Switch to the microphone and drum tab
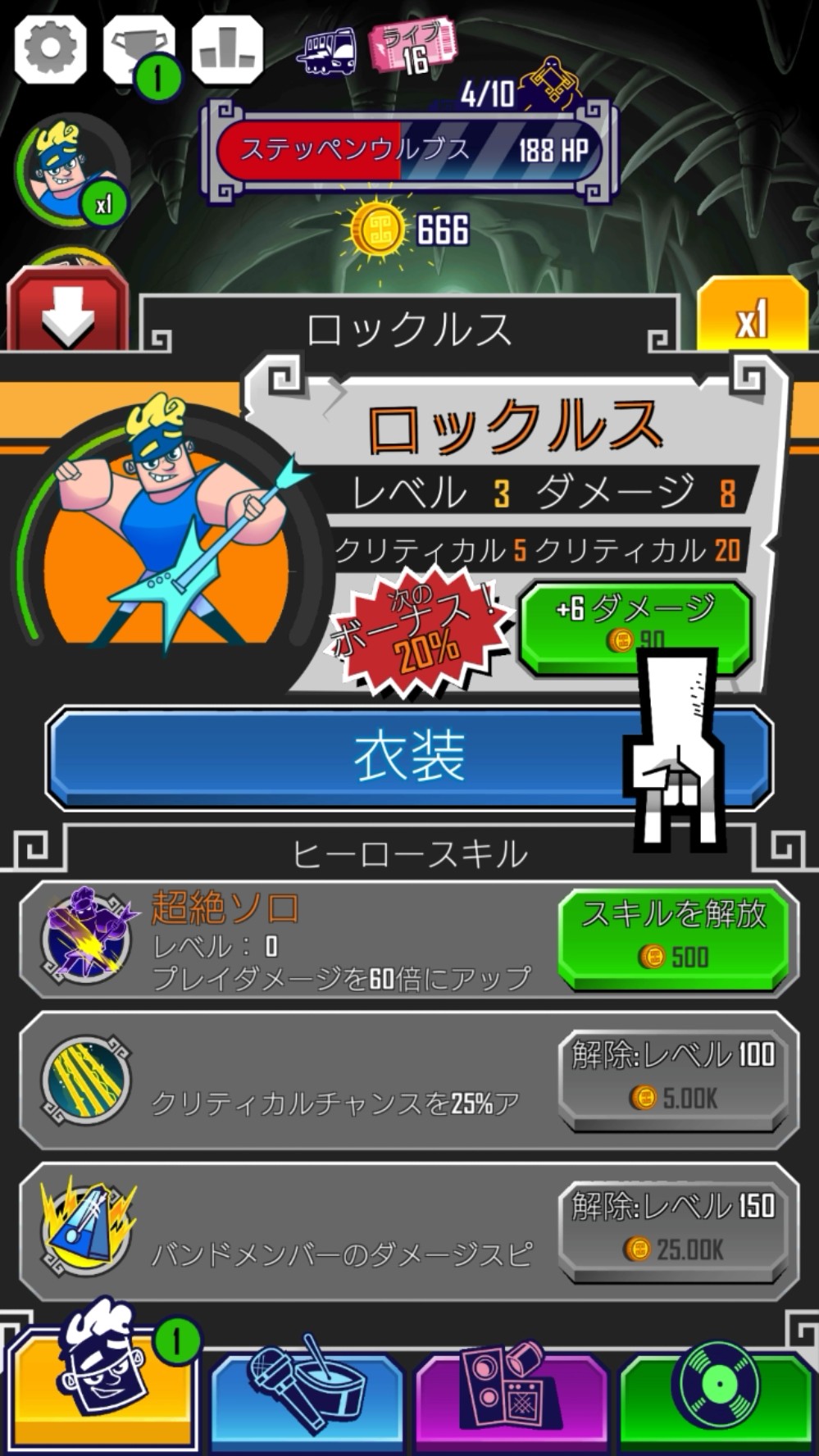The height and width of the screenshot is (1456, 819). click(307, 1394)
